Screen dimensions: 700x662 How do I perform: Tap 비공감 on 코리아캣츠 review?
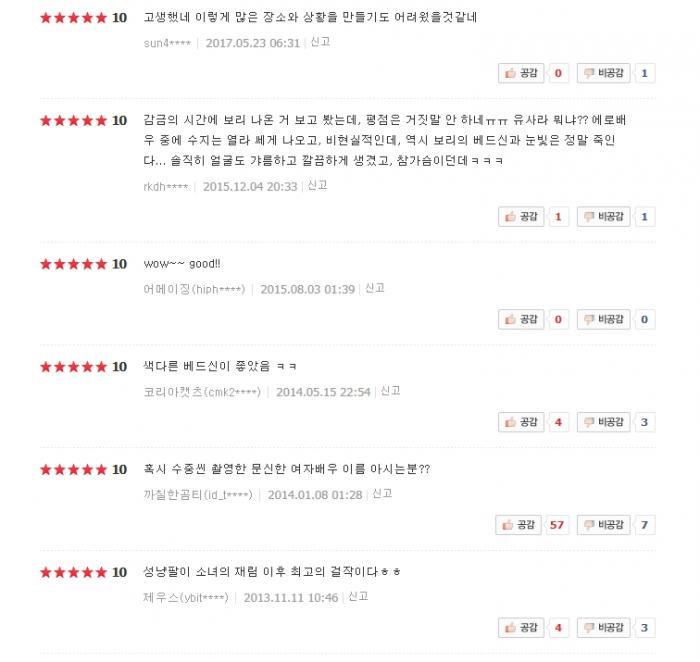point(603,422)
